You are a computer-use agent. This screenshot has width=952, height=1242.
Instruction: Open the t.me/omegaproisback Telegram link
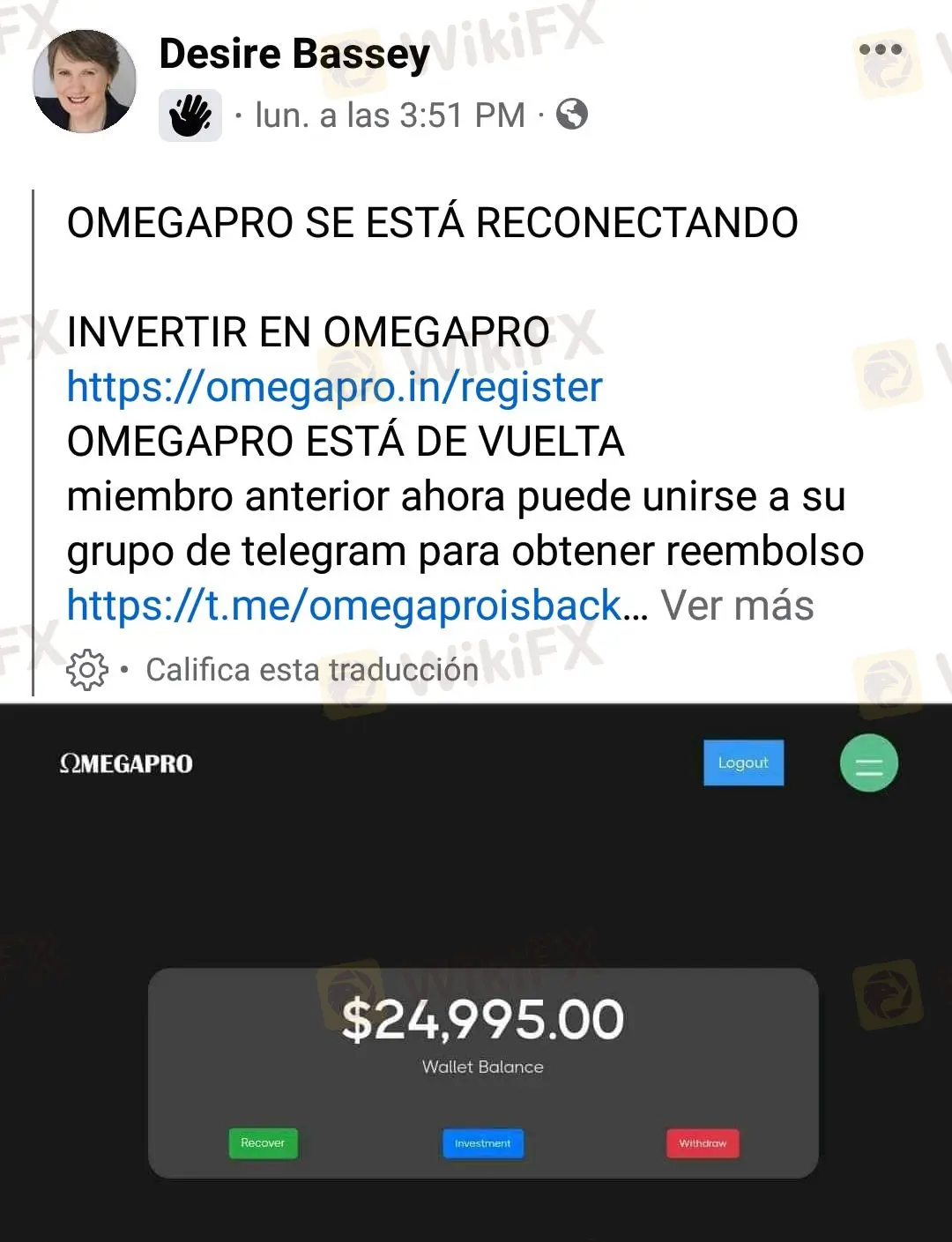(x=345, y=606)
